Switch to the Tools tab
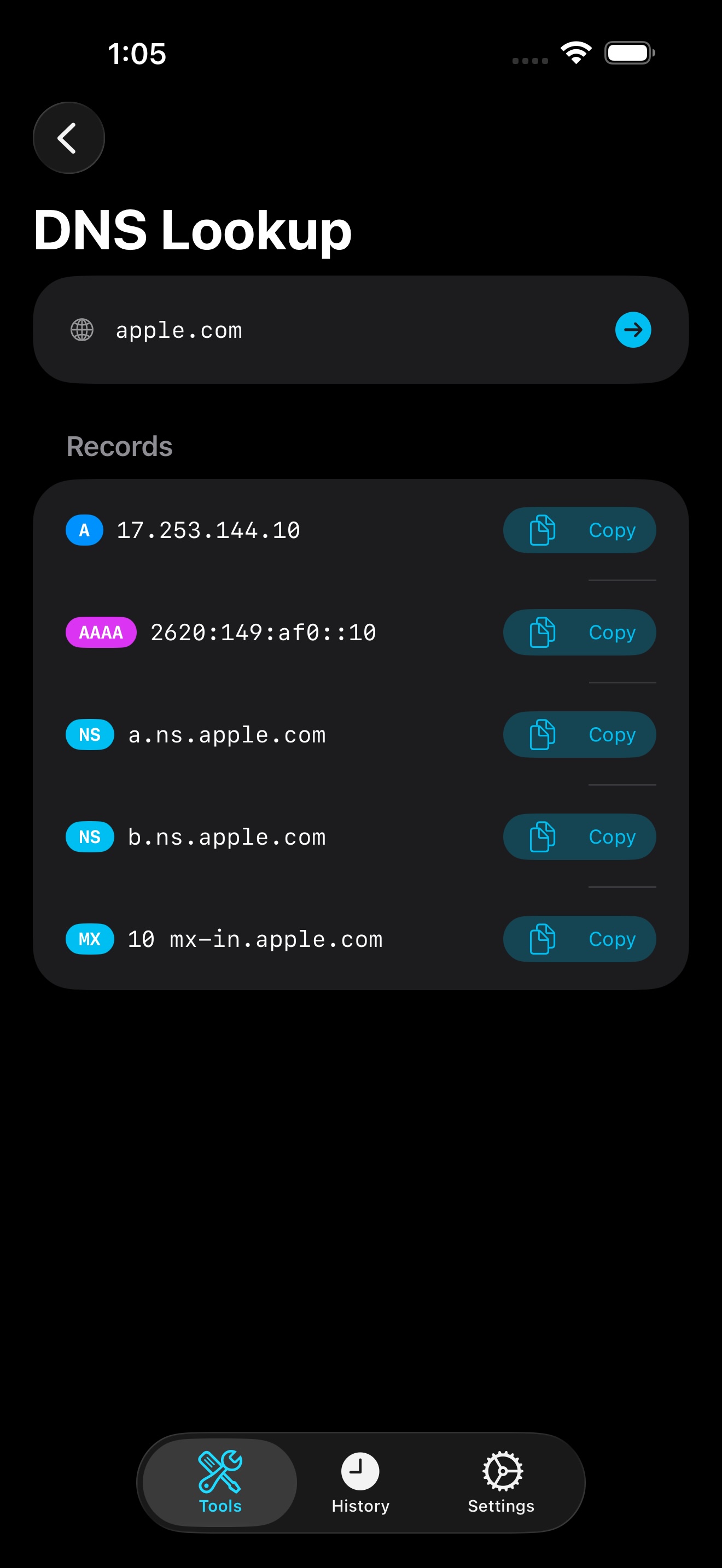The height and width of the screenshot is (1568, 722). click(220, 1482)
